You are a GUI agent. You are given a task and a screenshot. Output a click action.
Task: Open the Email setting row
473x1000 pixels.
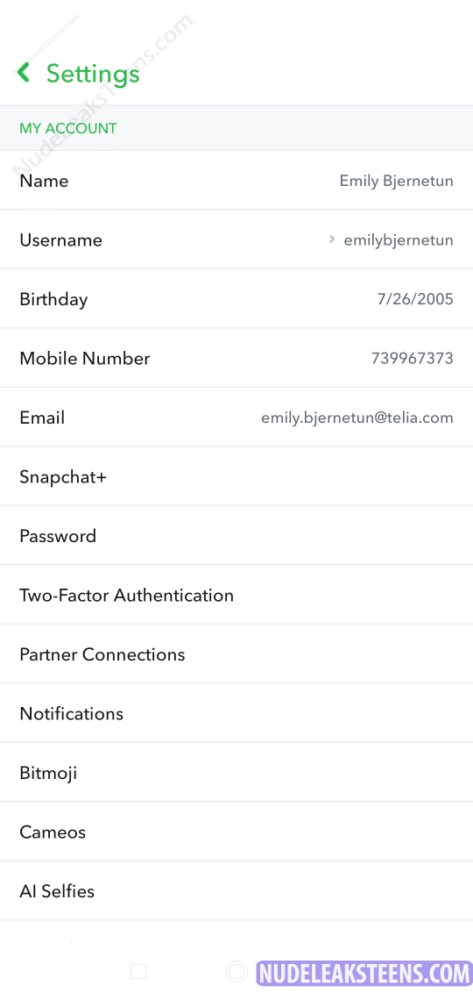[x=236, y=417]
